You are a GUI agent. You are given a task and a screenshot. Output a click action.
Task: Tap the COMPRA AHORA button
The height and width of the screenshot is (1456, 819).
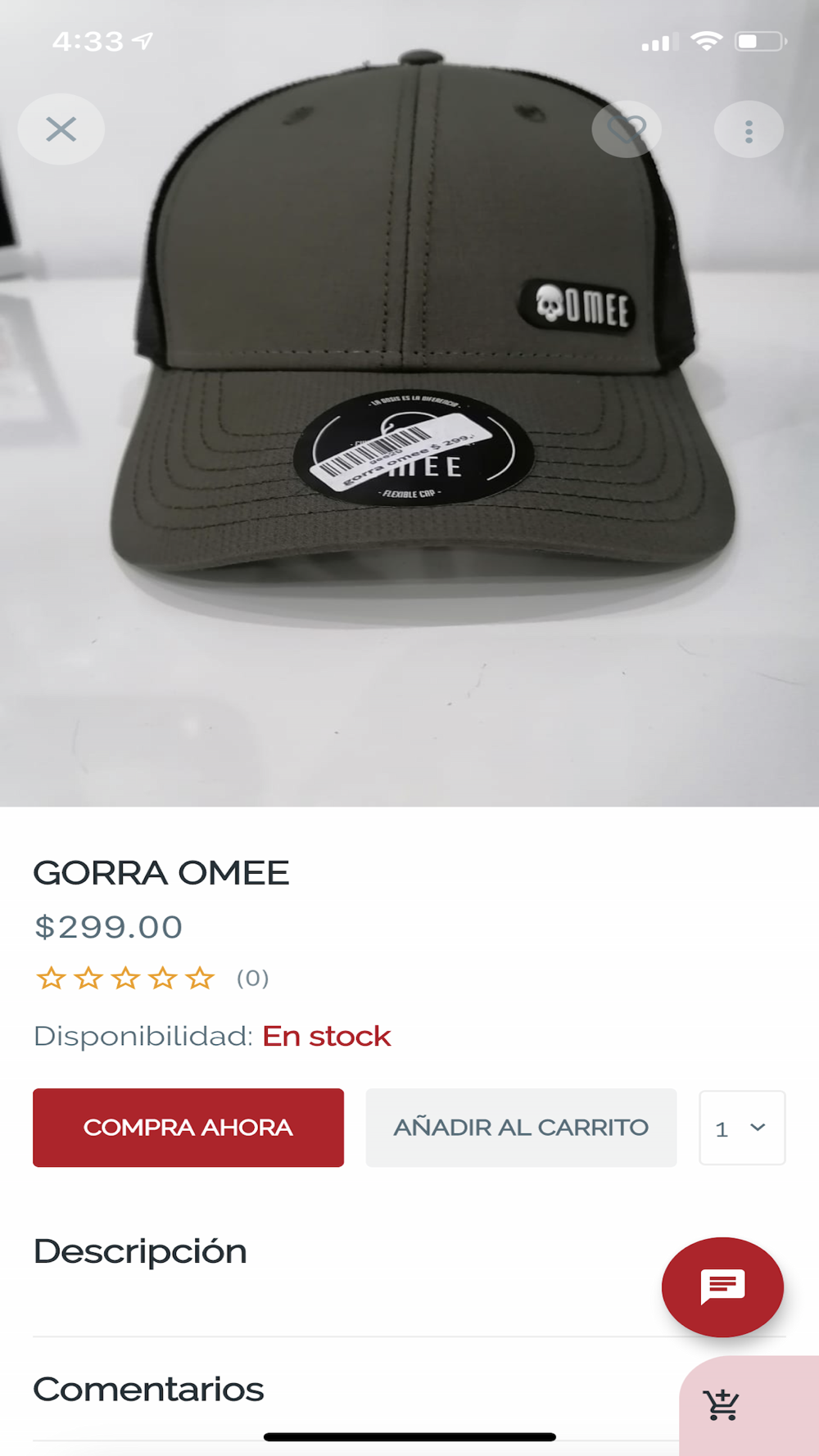point(188,1127)
